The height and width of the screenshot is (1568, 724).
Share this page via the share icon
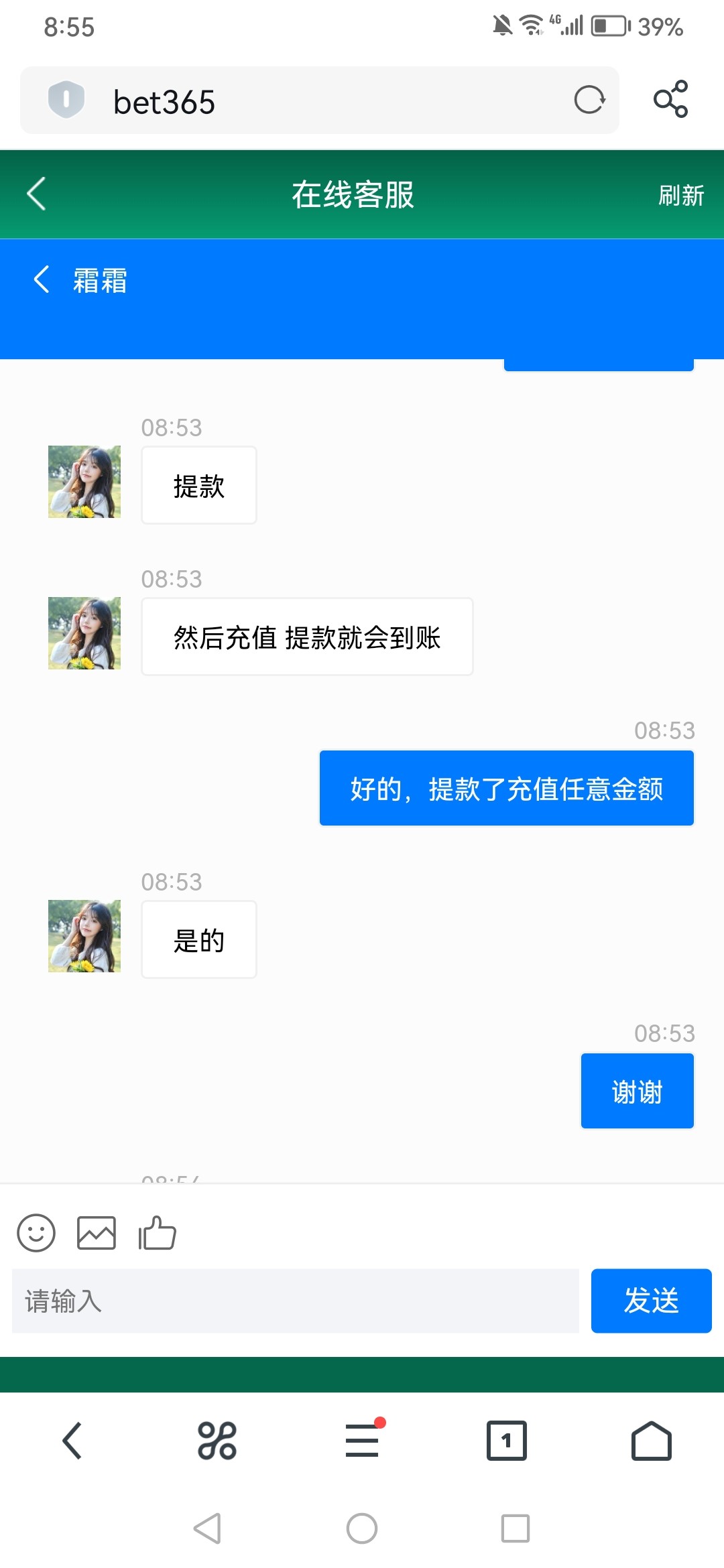point(670,100)
